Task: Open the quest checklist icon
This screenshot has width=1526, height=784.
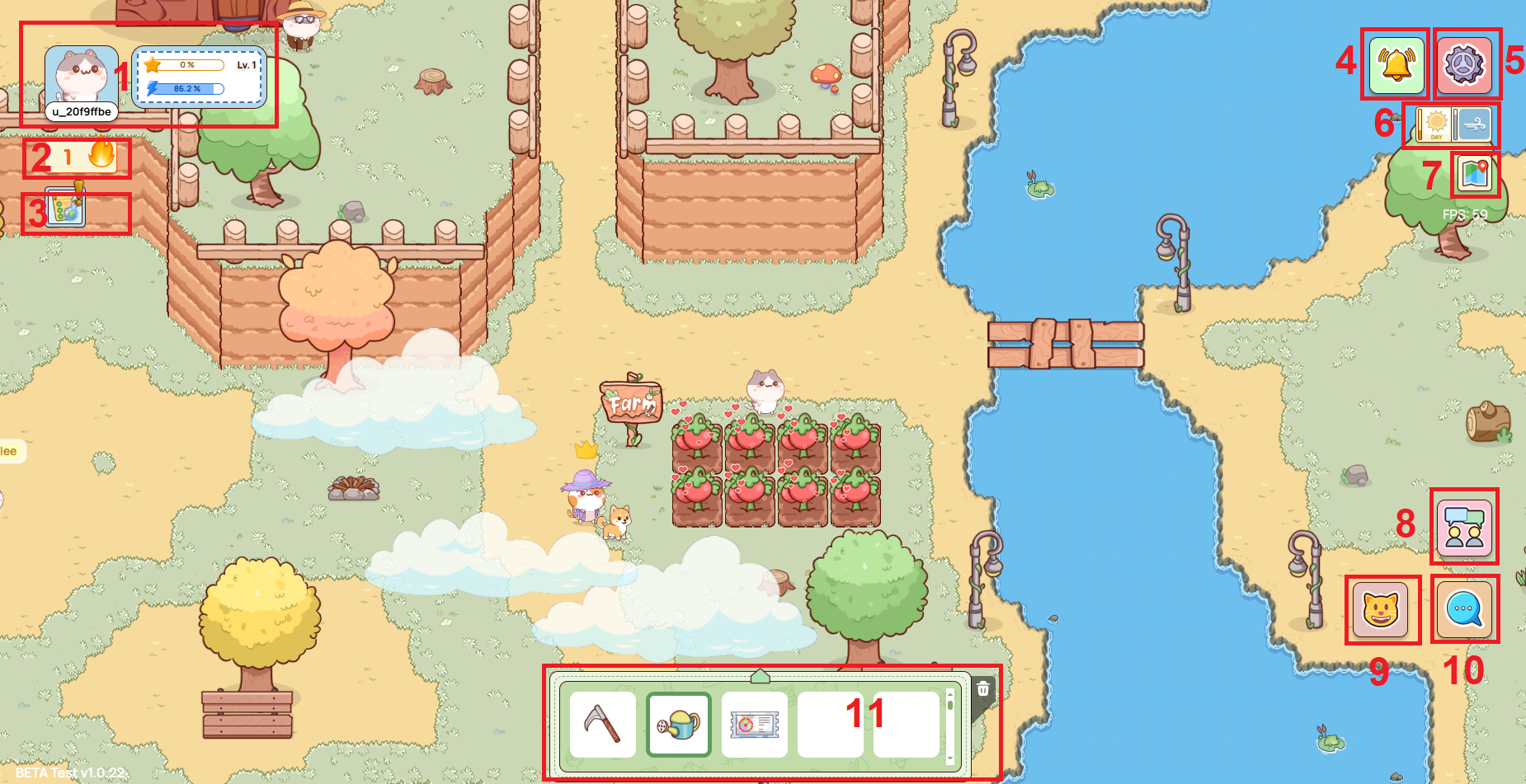Action: (66, 209)
